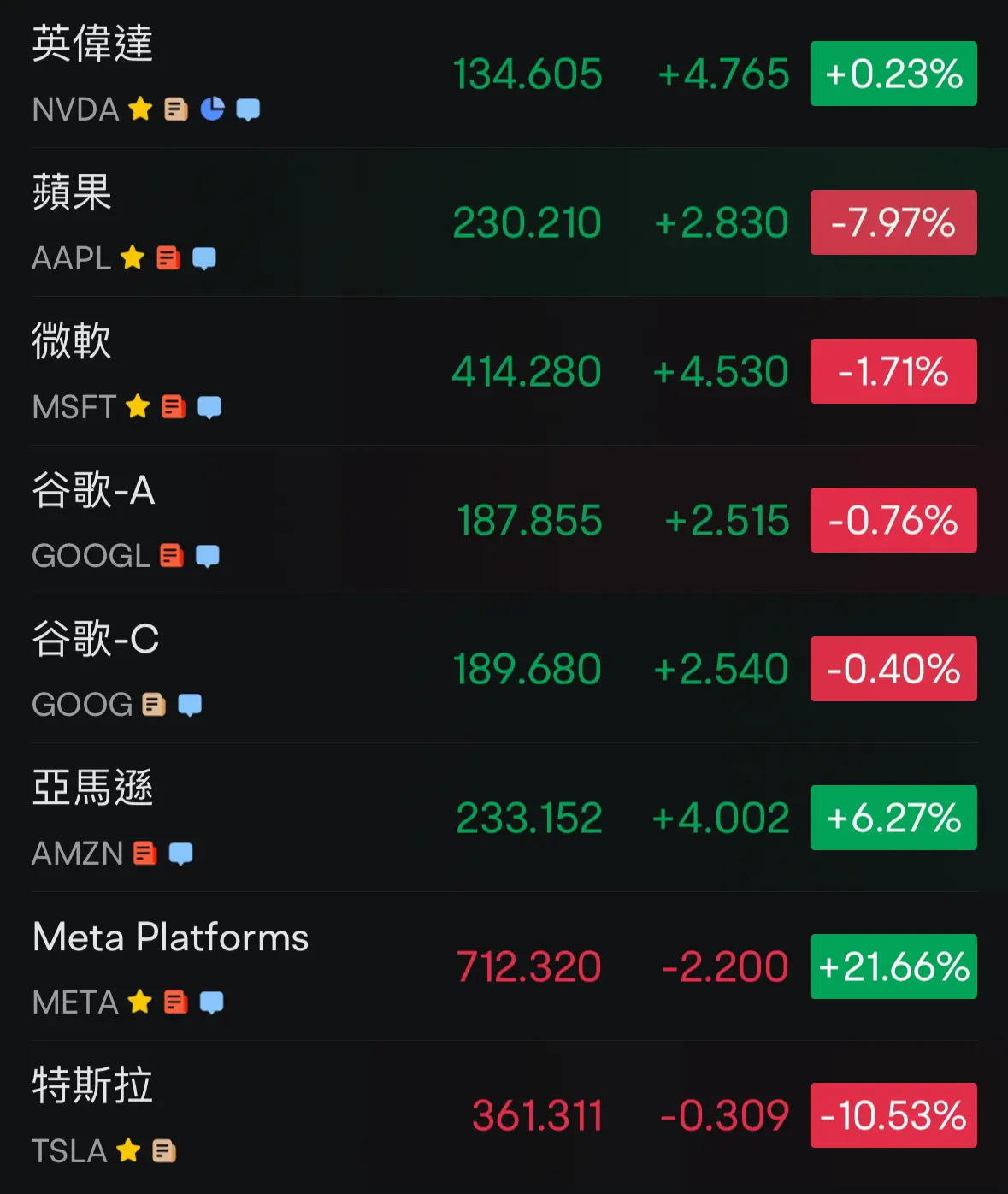Open the discussion bubble next to MSFT
The width and height of the screenshot is (1008, 1194).
pyautogui.click(x=208, y=407)
